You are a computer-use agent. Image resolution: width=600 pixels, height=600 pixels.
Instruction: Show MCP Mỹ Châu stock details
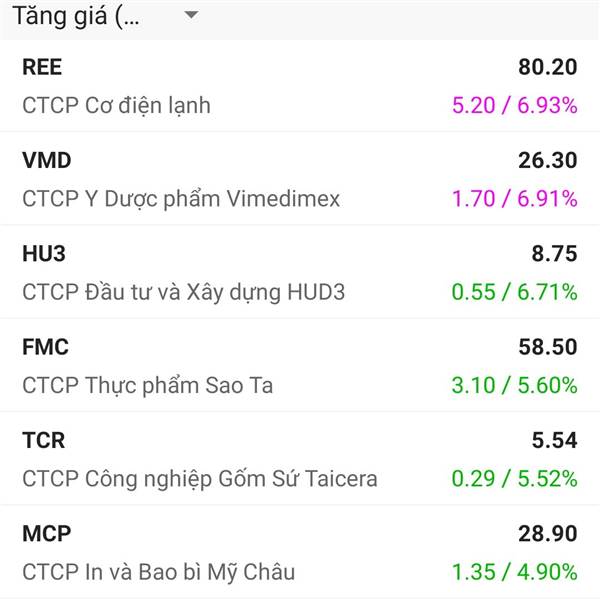point(300,553)
